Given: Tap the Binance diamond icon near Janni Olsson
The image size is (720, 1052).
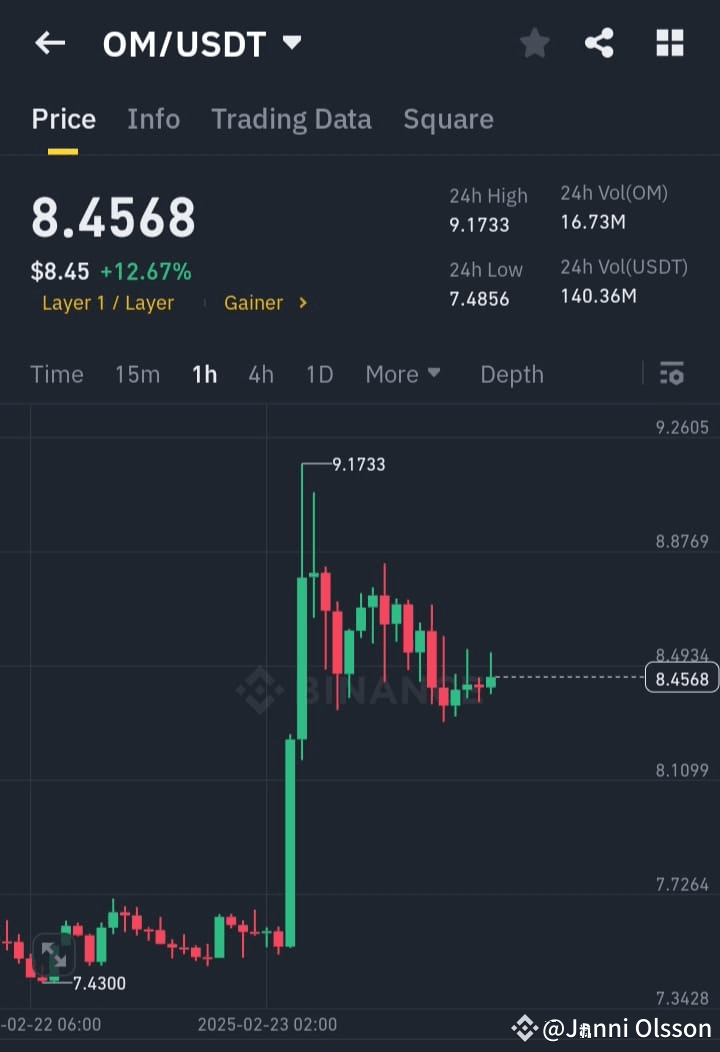Looking at the screenshot, I should click(524, 1026).
